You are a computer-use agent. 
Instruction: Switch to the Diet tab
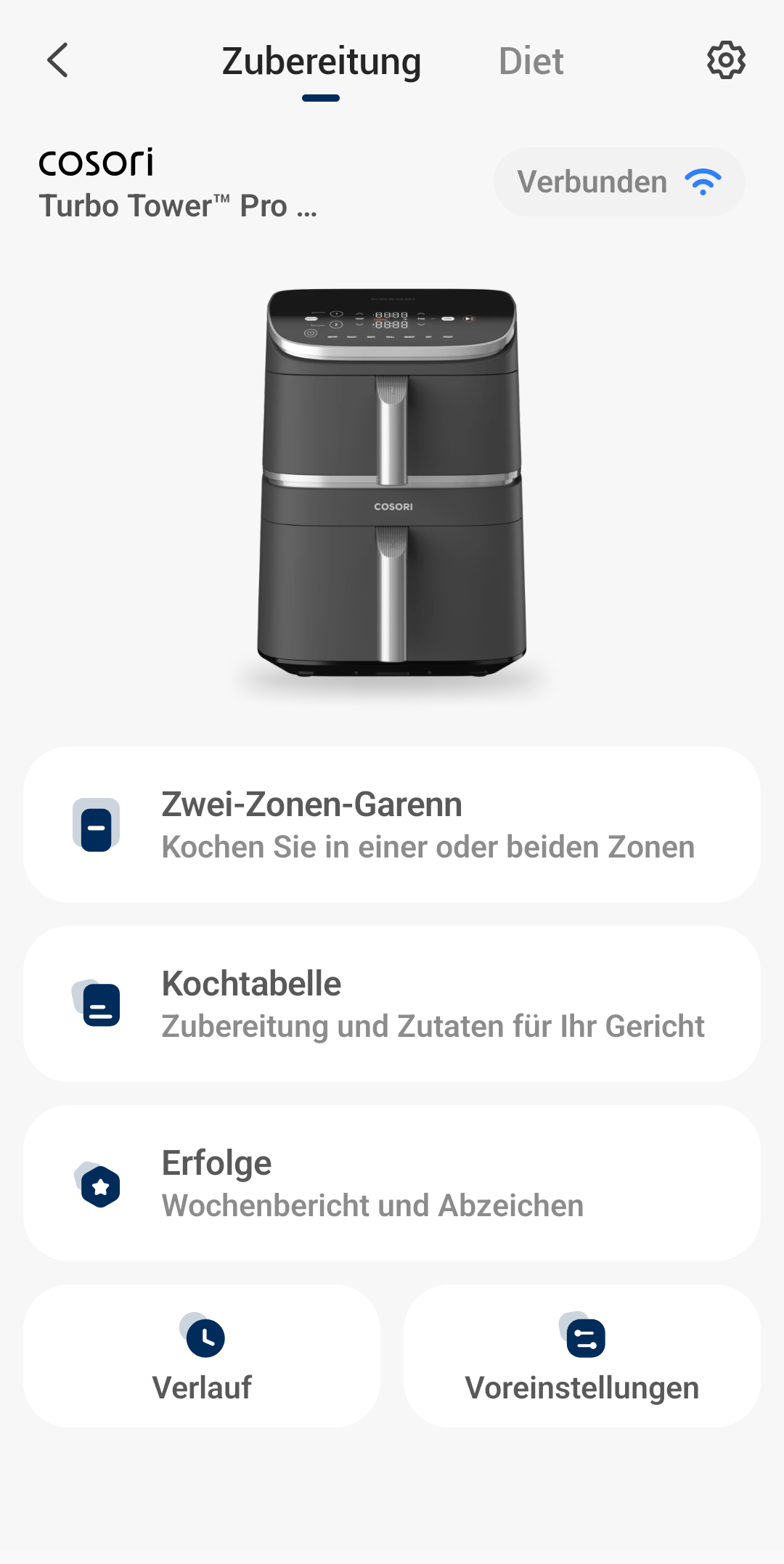(531, 62)
